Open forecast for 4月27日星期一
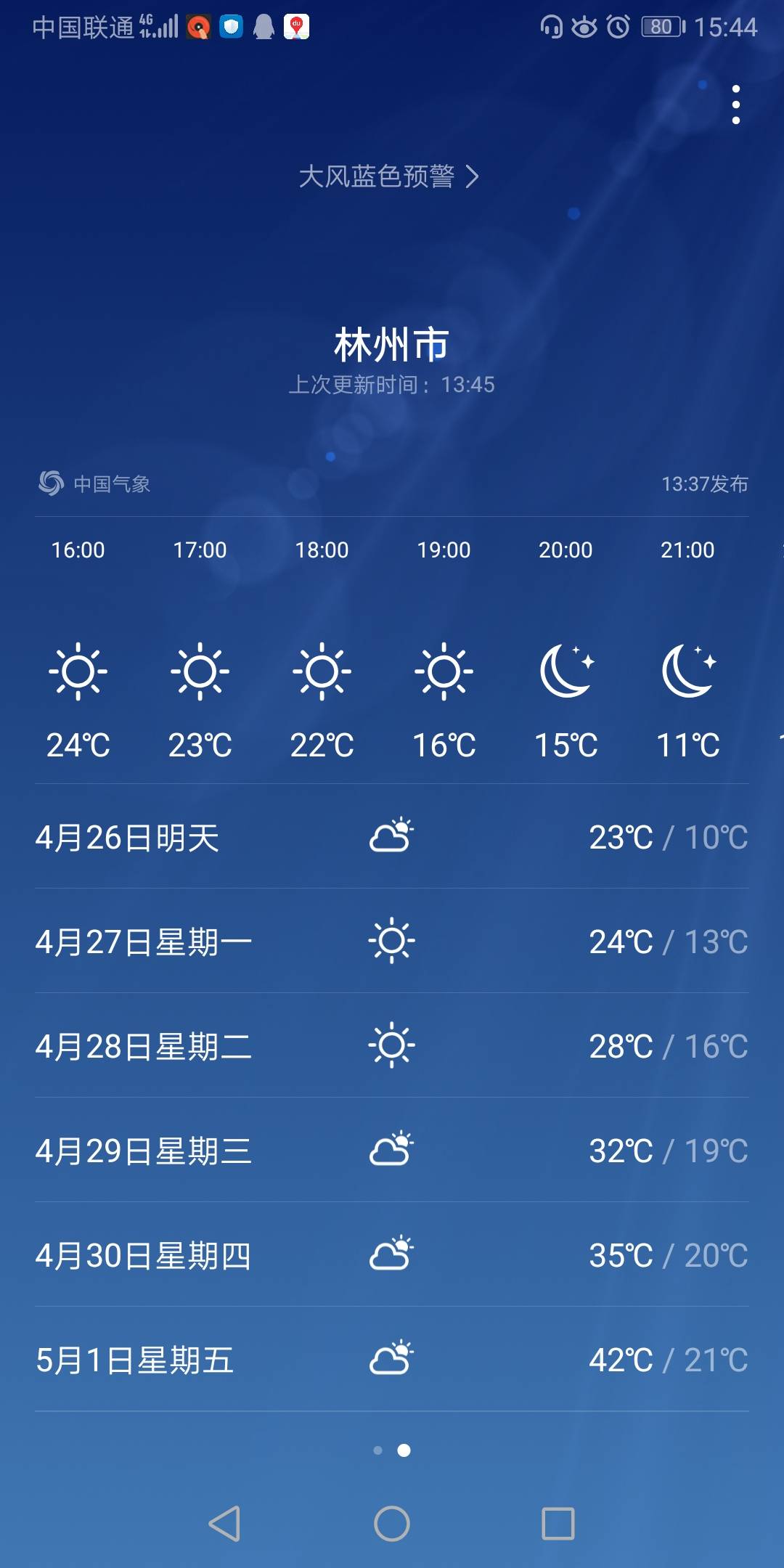The height and width of the screenshot is (1568, 784). (392, 942)
